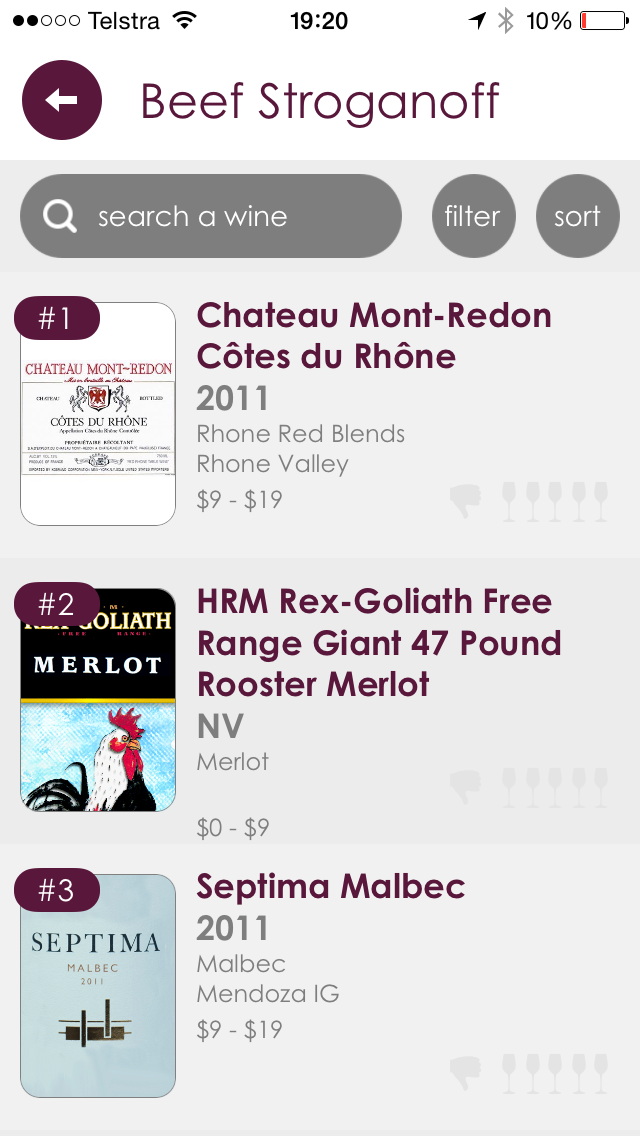The image size is (640, 1136).
Task: Open the filter options
Action: (473, 216)
